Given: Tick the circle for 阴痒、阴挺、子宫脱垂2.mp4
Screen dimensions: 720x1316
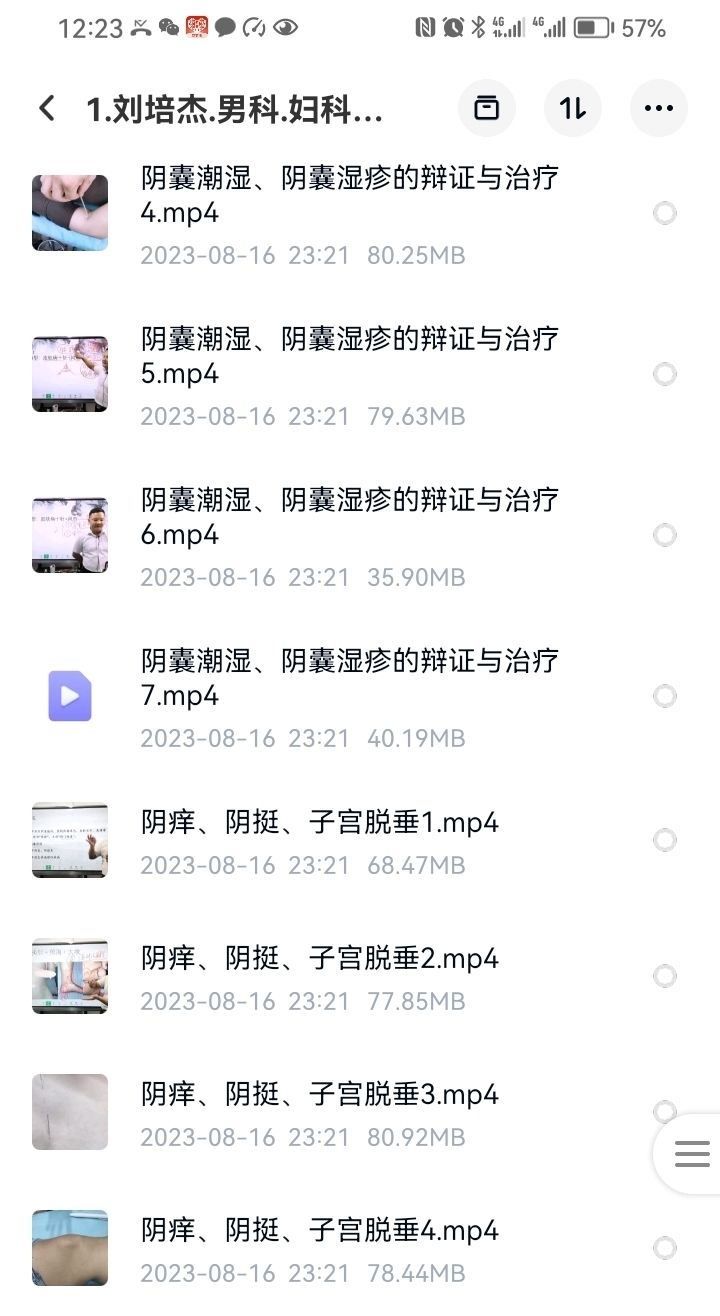Looking at the screenshot, I should tap(665, 976).
